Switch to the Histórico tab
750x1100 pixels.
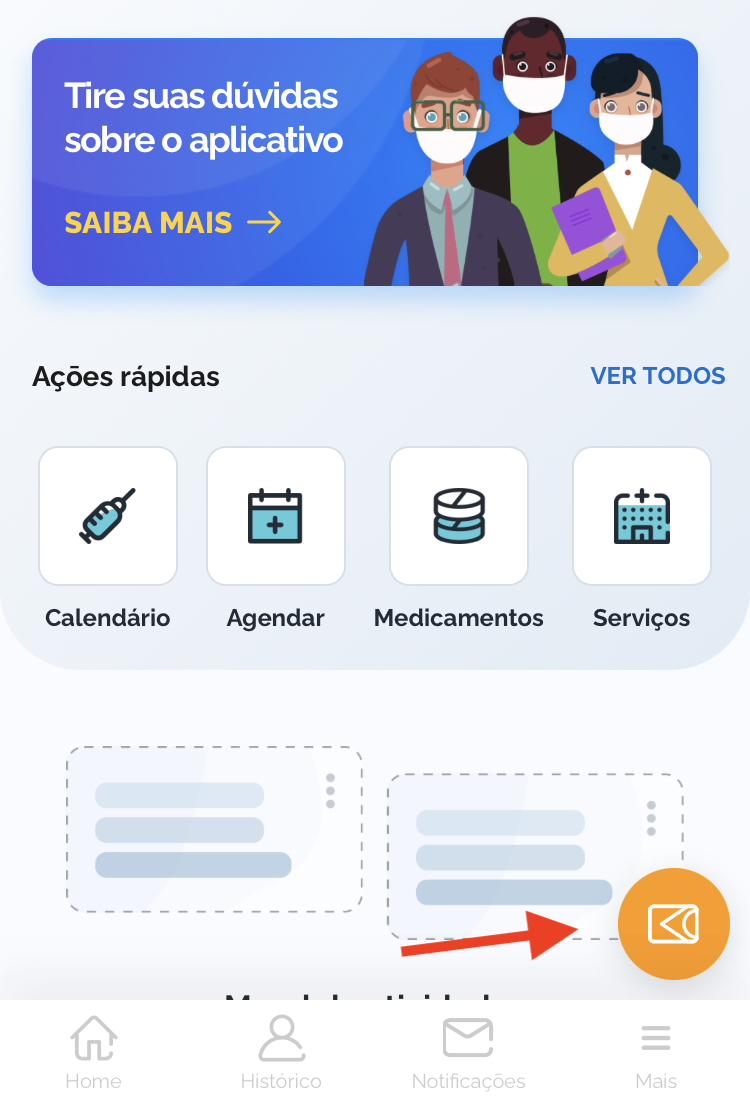[x=281, y=1052]
